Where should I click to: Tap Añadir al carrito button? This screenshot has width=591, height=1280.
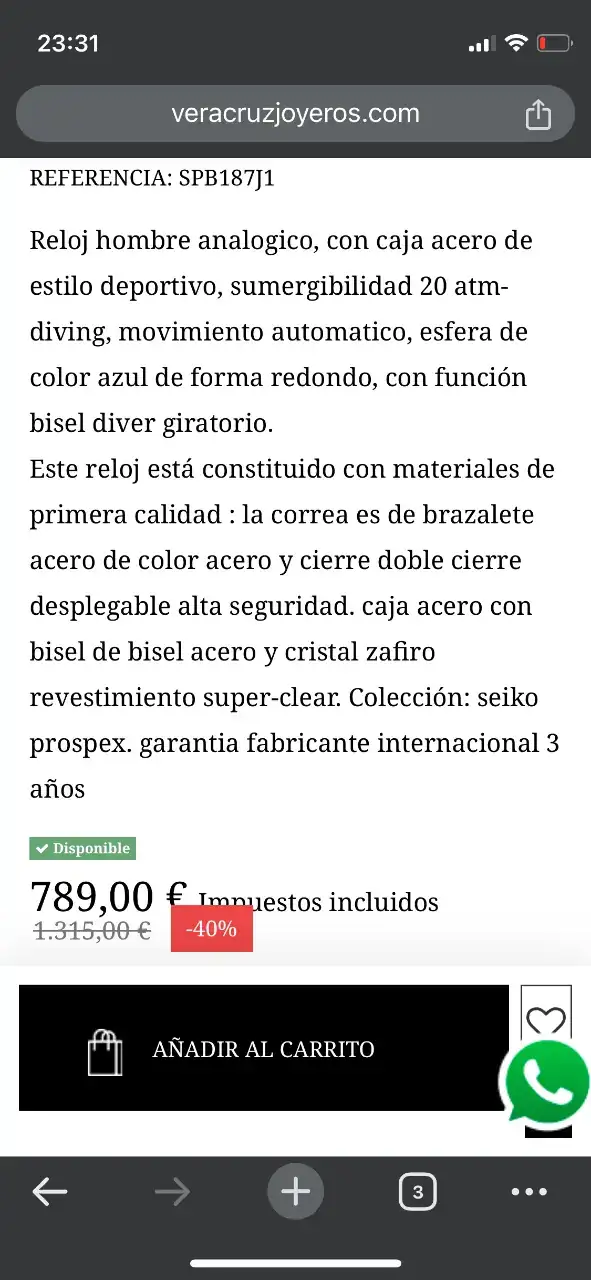264,1048
